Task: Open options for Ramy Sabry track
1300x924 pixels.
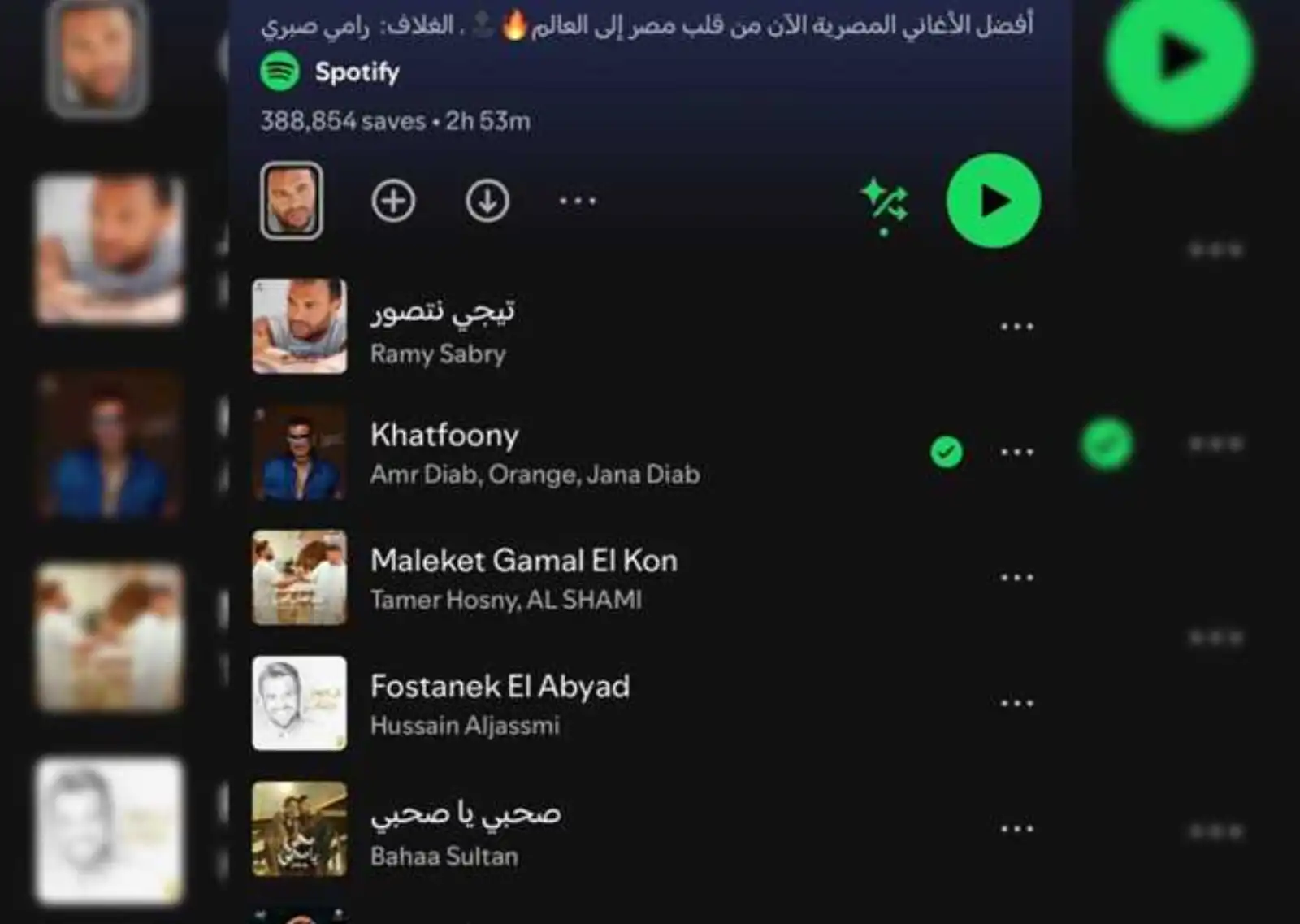Action: 1016,327
